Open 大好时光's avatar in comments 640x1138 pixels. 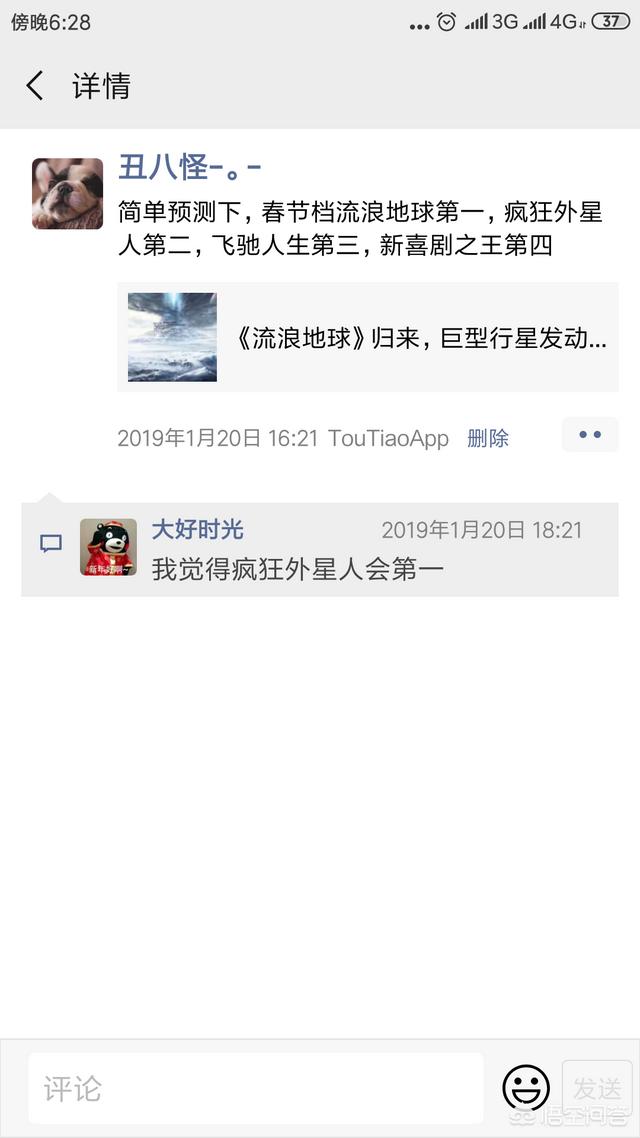[108, 547]
